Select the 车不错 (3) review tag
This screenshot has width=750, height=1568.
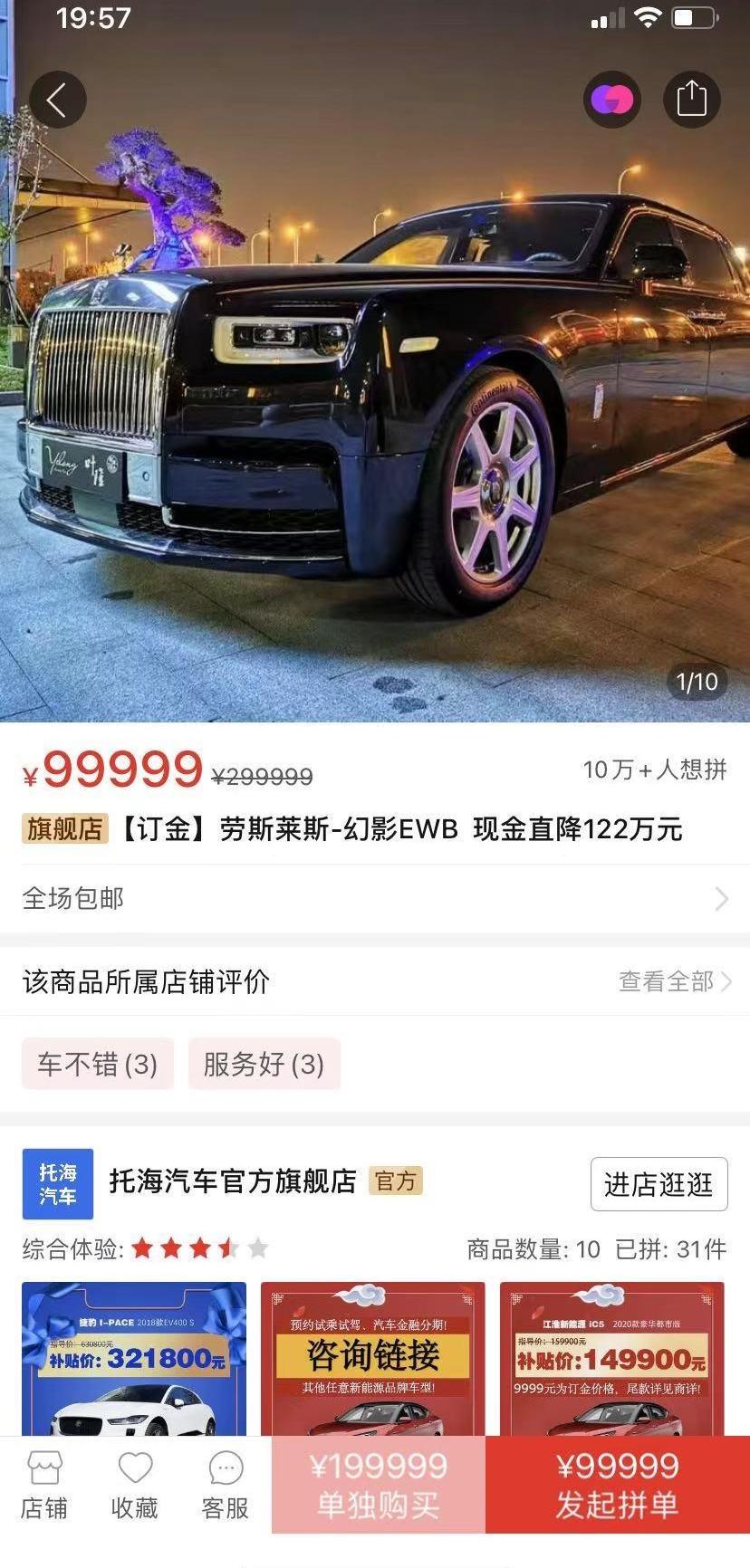(98, 1064)
